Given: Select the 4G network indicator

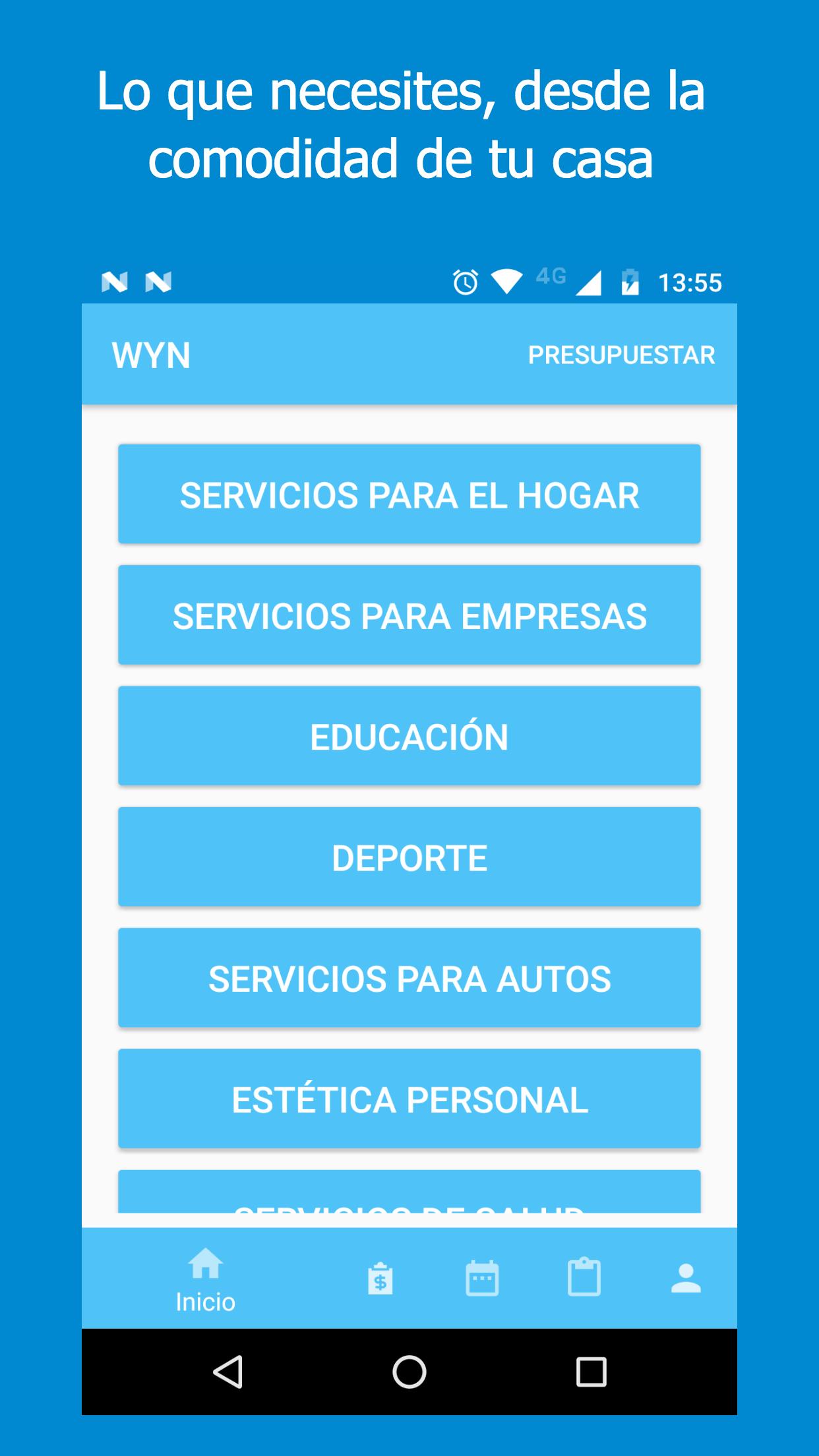Looking at the screenshot, I should click(x=551, y=276).
